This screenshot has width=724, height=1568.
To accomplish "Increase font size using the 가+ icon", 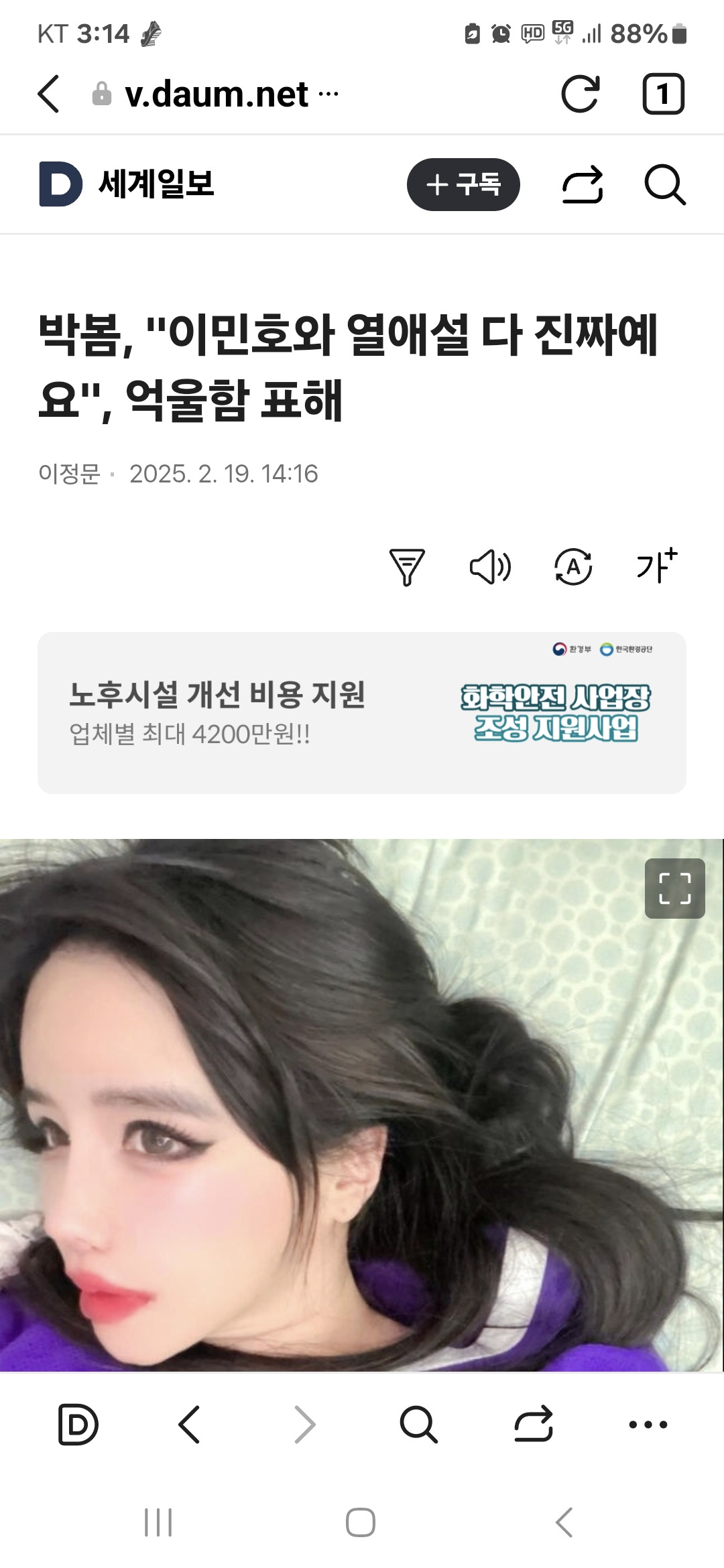I will [655, 568].
